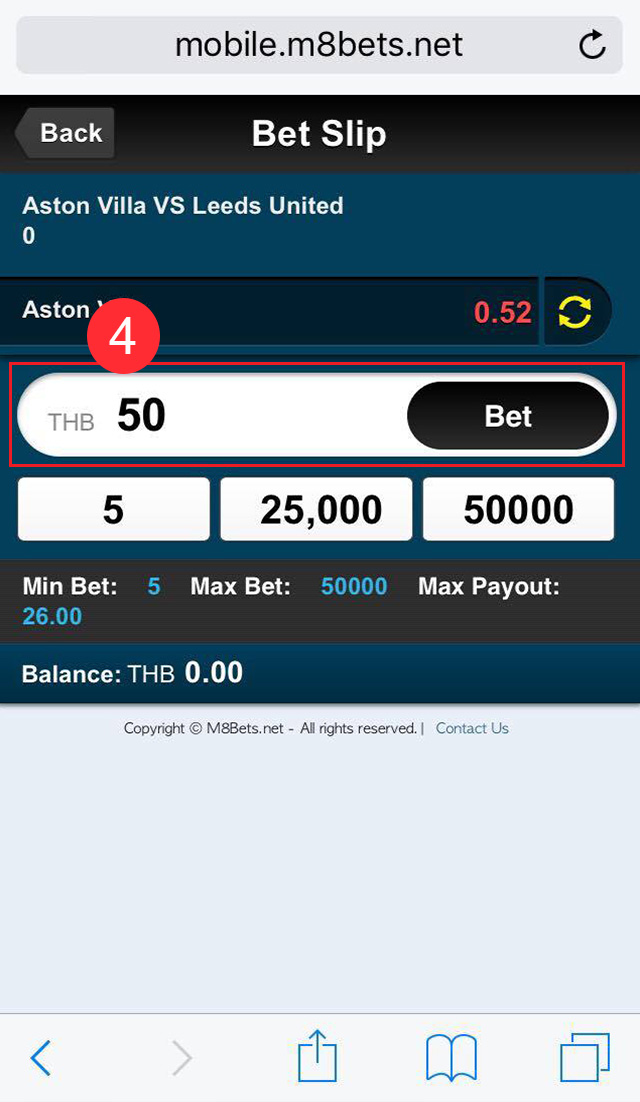Share this page from the browser toolbar
Image resolution: width=640 pixels, height=1102 pixels.
point(318,1056)
